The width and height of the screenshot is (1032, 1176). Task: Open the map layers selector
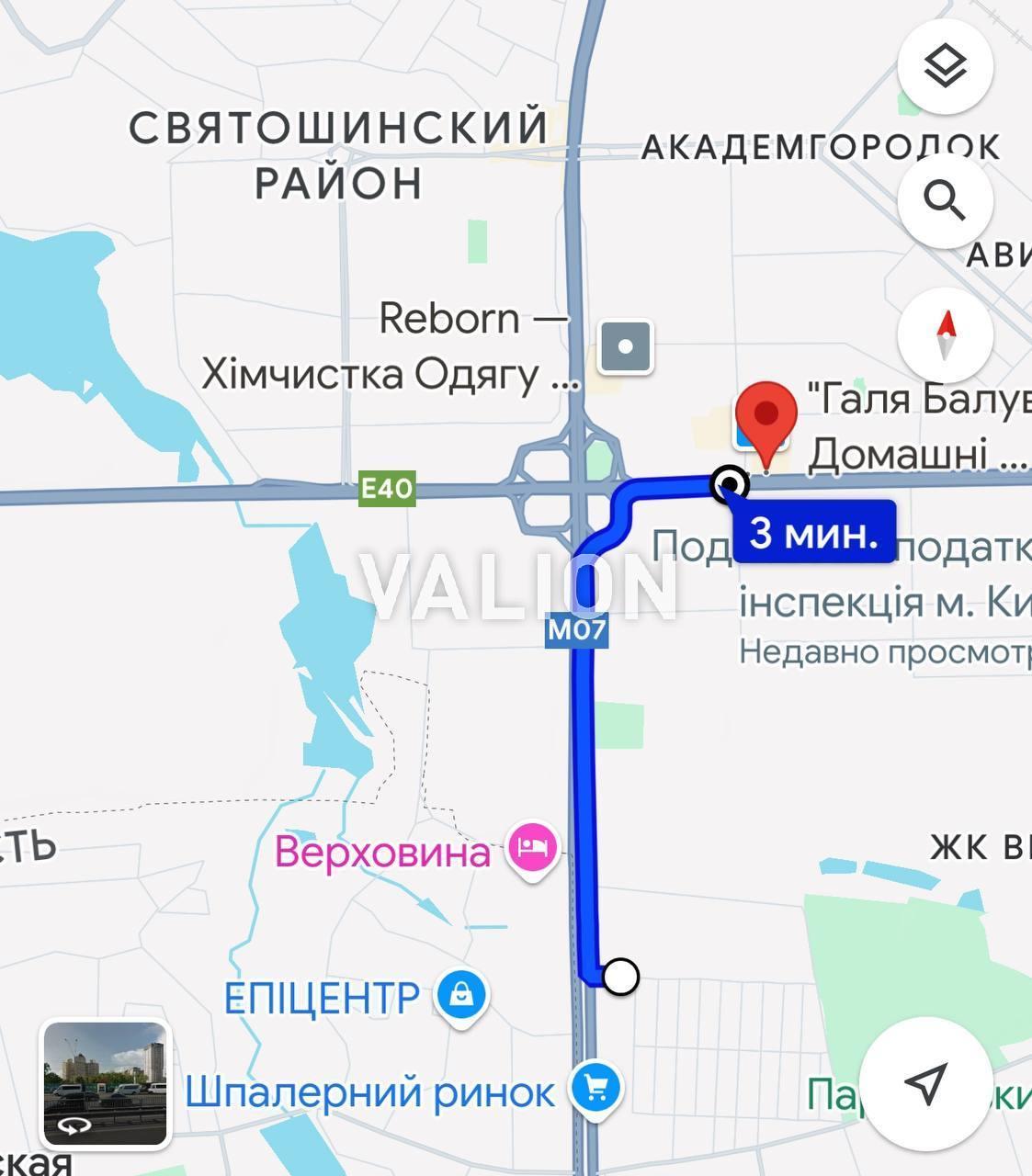coord(945,67)
